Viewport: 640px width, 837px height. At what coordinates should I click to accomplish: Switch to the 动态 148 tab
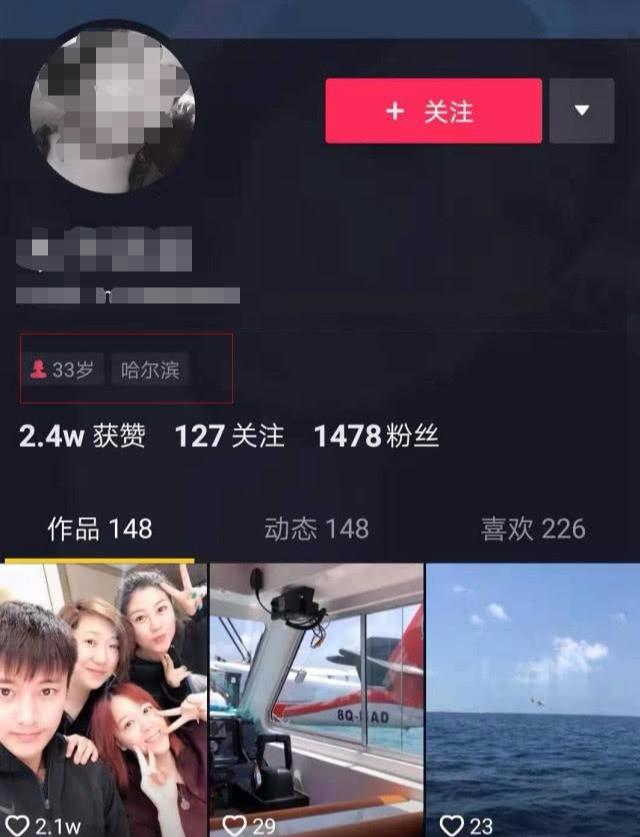pyautogui.click(x=316, y=528)
